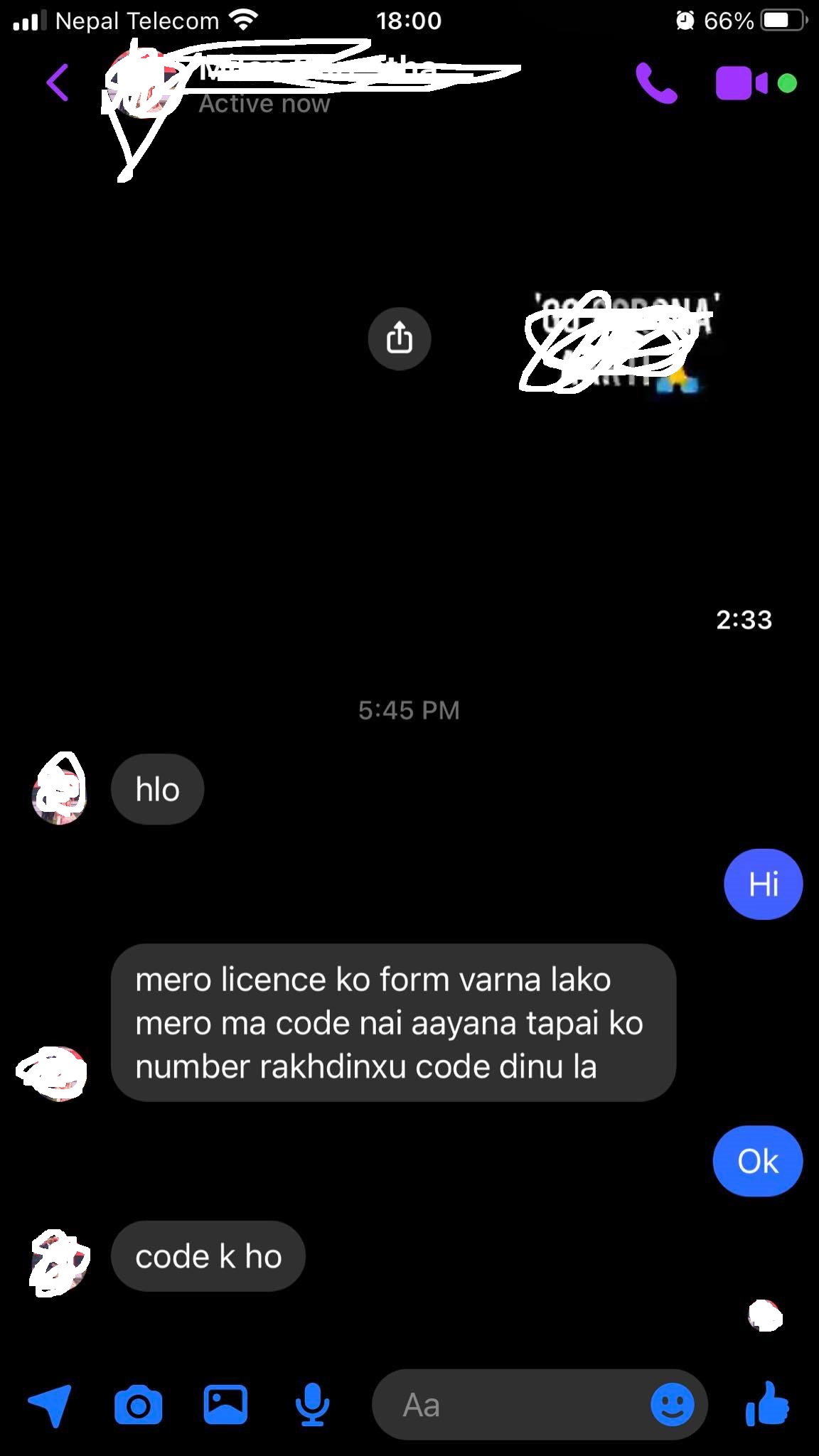Go back to the chats list

pyautogui.click(x=58, y=83)
